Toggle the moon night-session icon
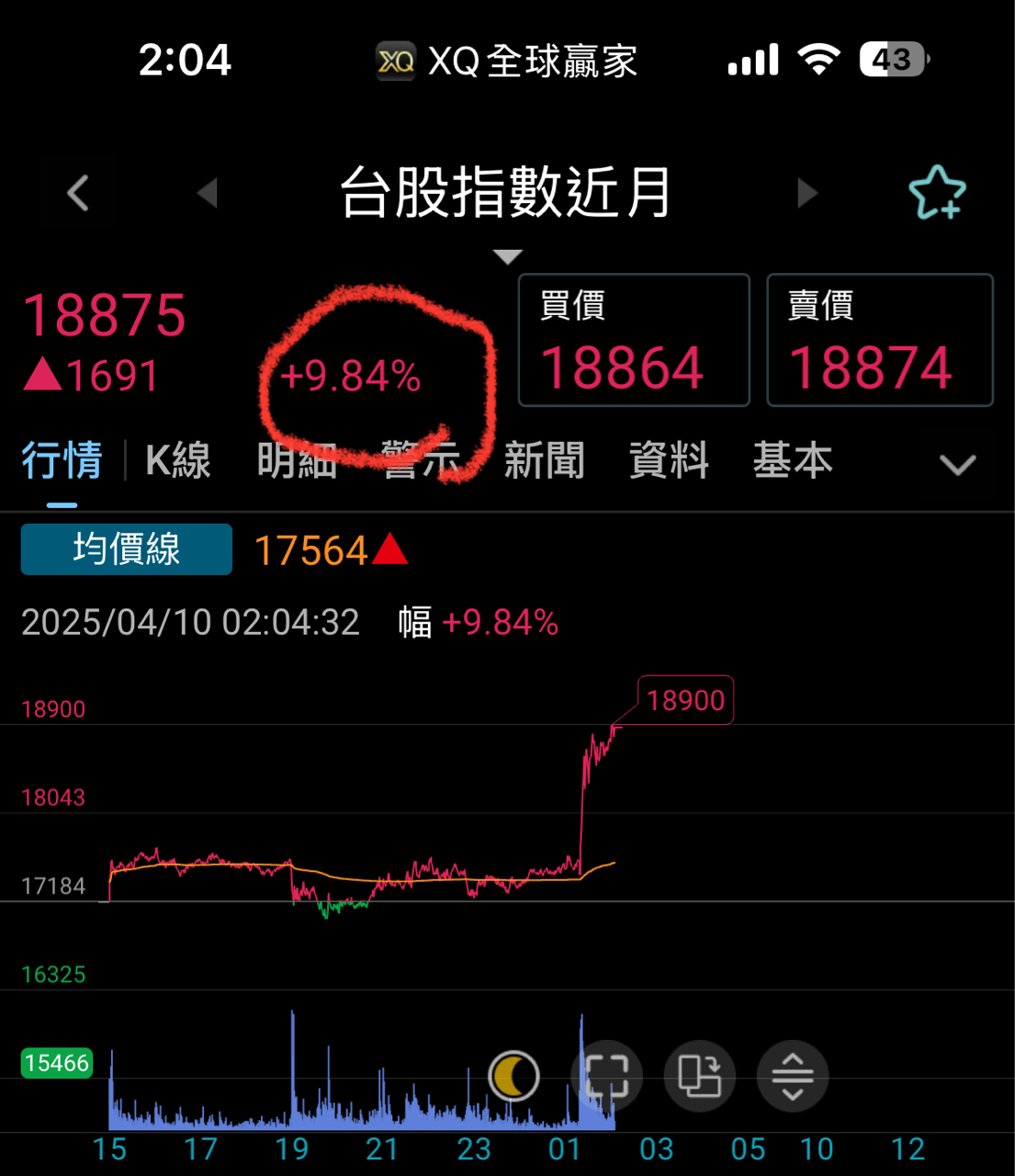 [x=513, y=1076]
